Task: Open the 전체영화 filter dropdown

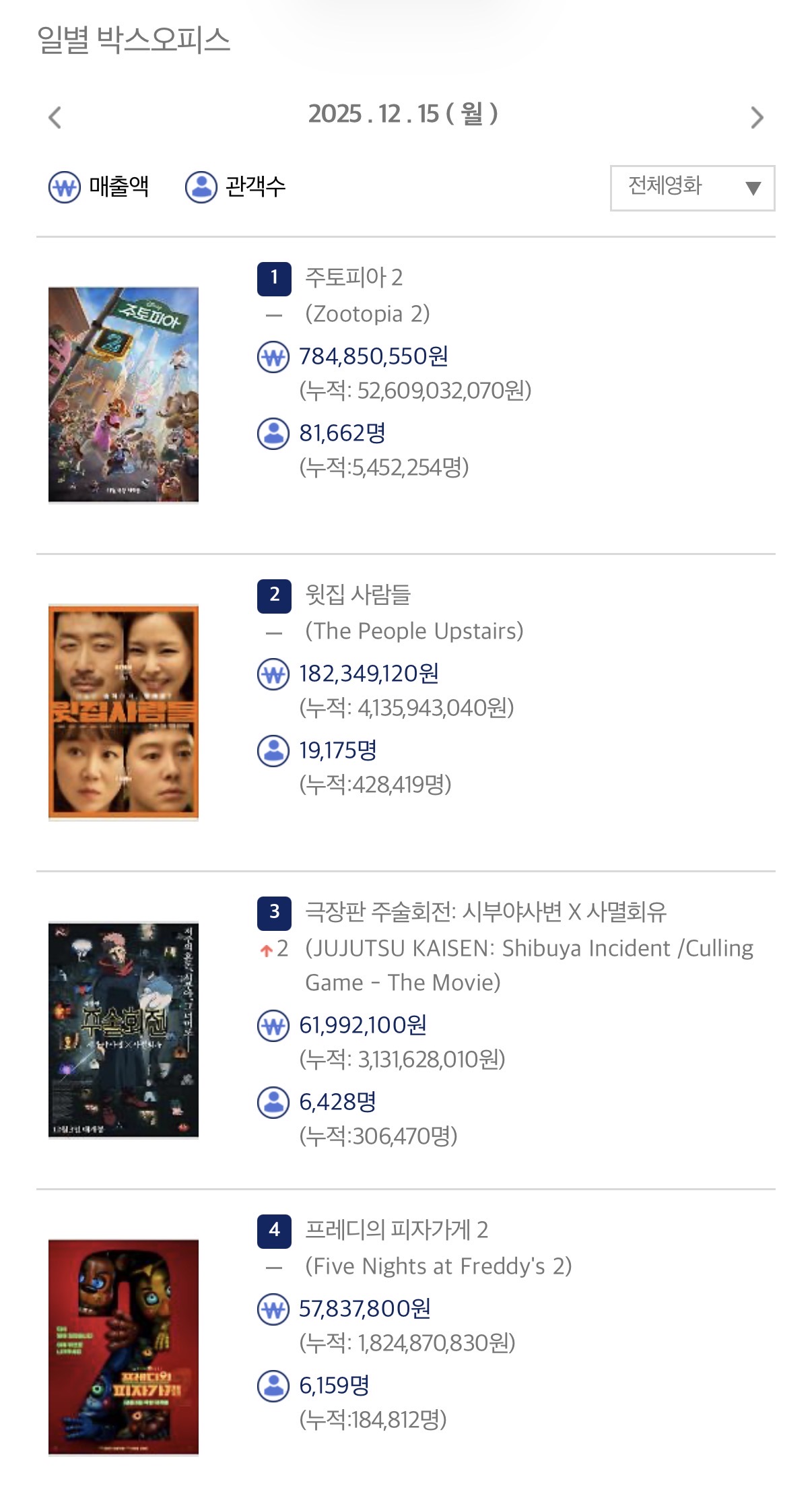Action: [692, 188]
